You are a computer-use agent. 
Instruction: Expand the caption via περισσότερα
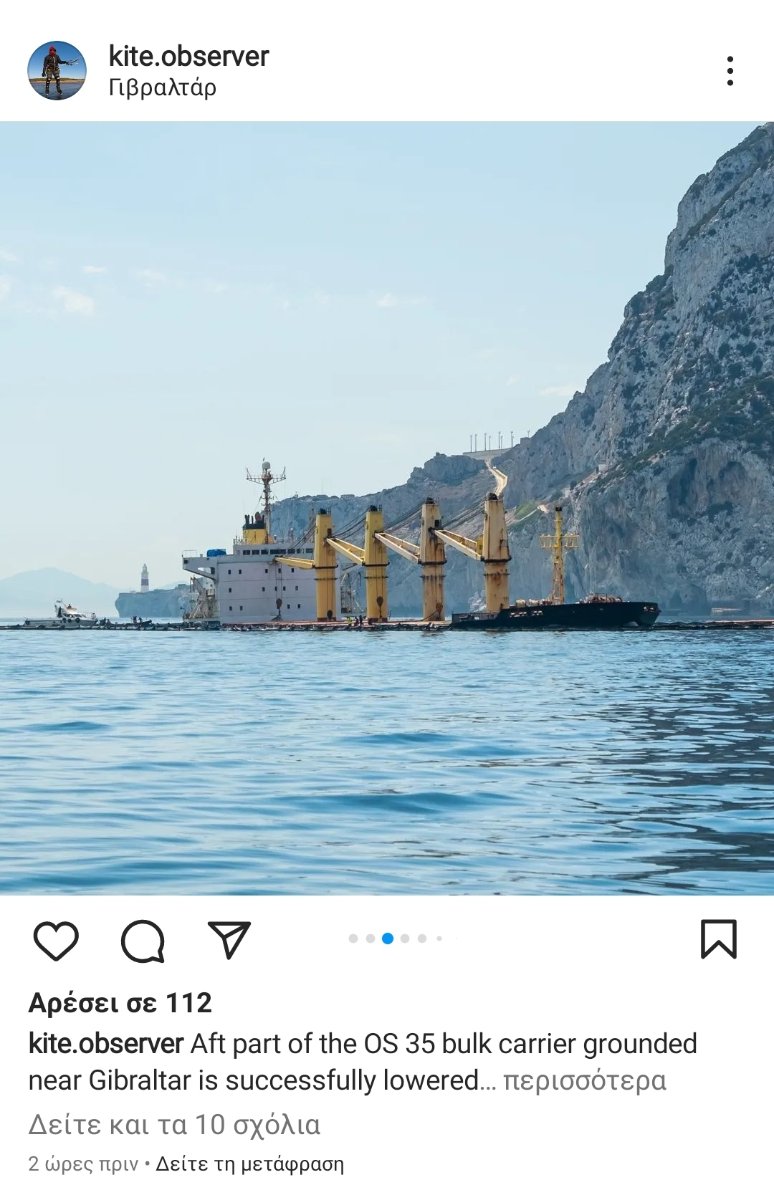[583, 1081]
